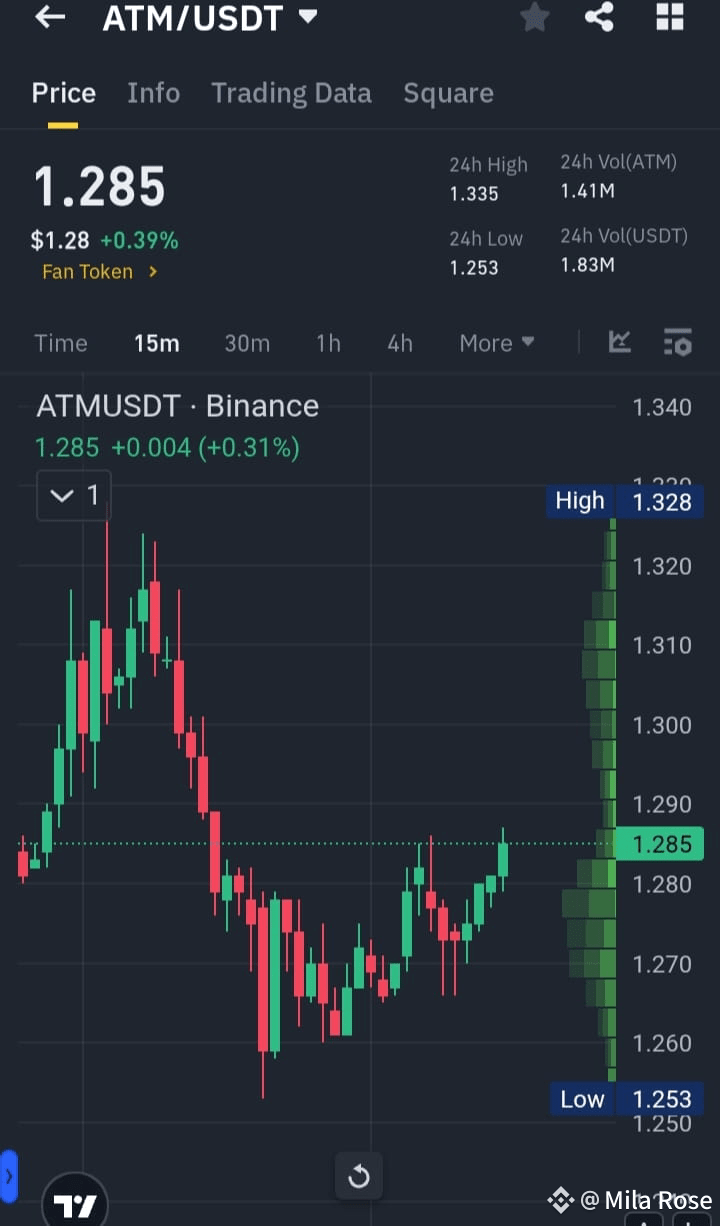Switch to the Square tab
This screenshot has width=720, height=1226.
448,92
